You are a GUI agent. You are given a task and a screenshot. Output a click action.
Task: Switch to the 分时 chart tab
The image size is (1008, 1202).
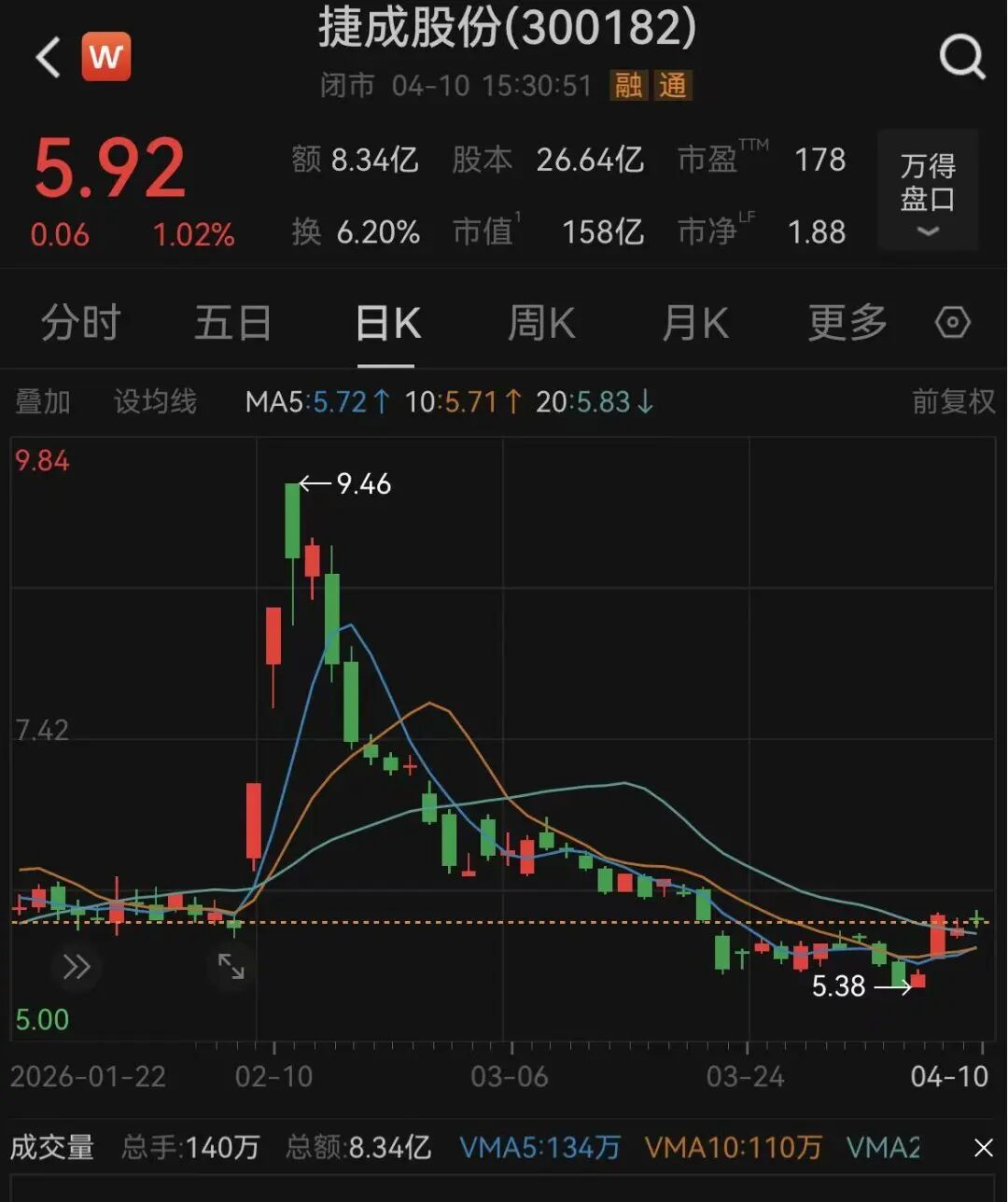point(80,324)
